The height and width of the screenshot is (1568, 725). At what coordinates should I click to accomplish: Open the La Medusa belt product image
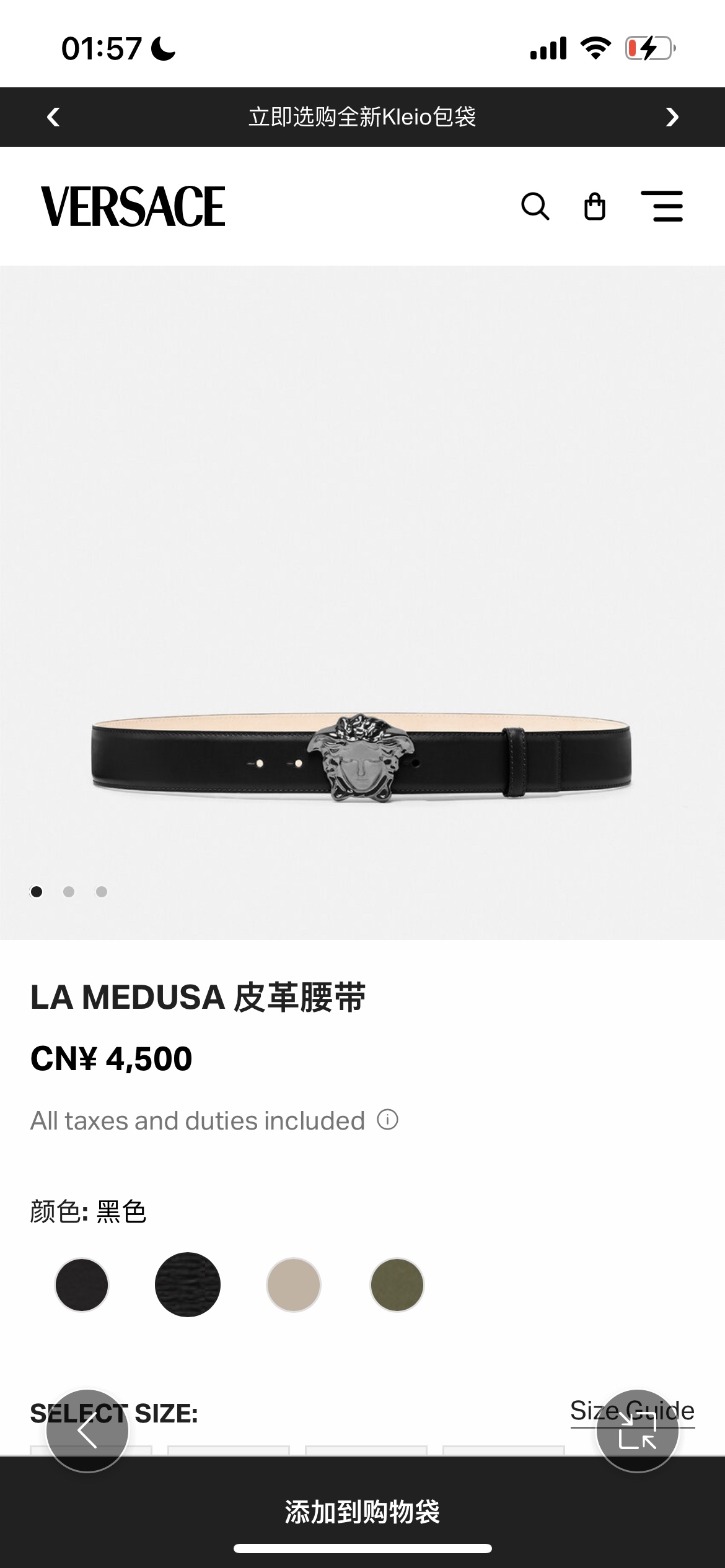pos(362,759)
